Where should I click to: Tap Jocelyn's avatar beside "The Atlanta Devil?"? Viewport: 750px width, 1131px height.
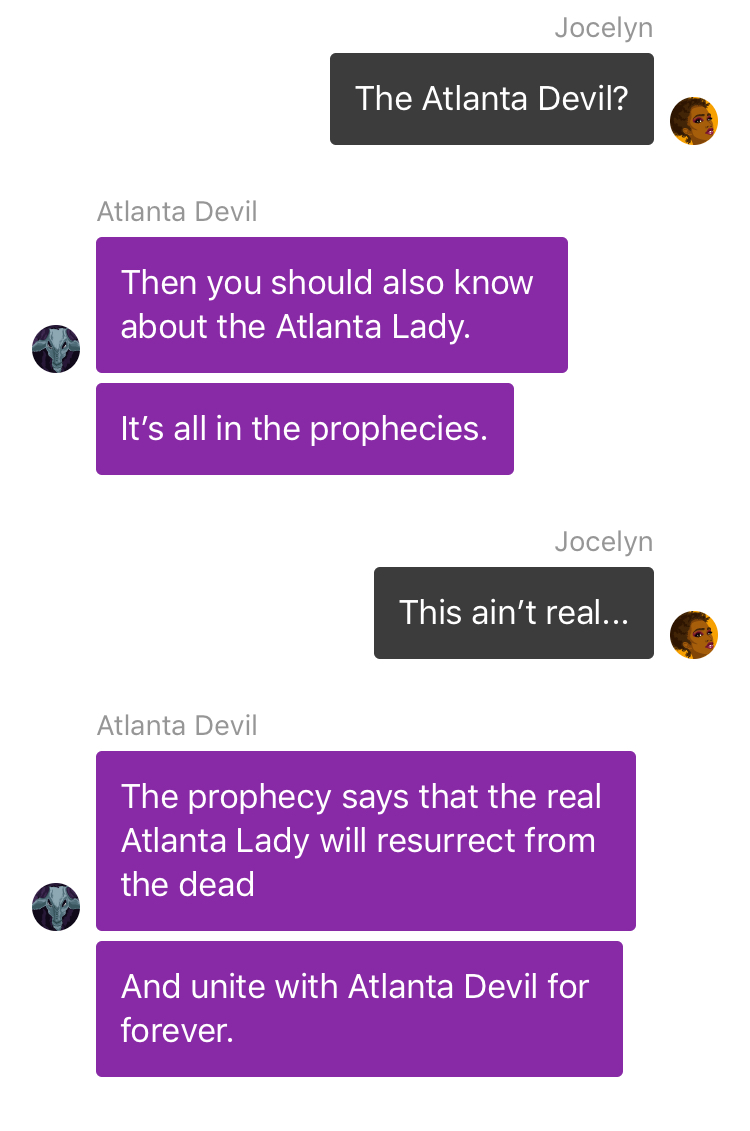693,121
